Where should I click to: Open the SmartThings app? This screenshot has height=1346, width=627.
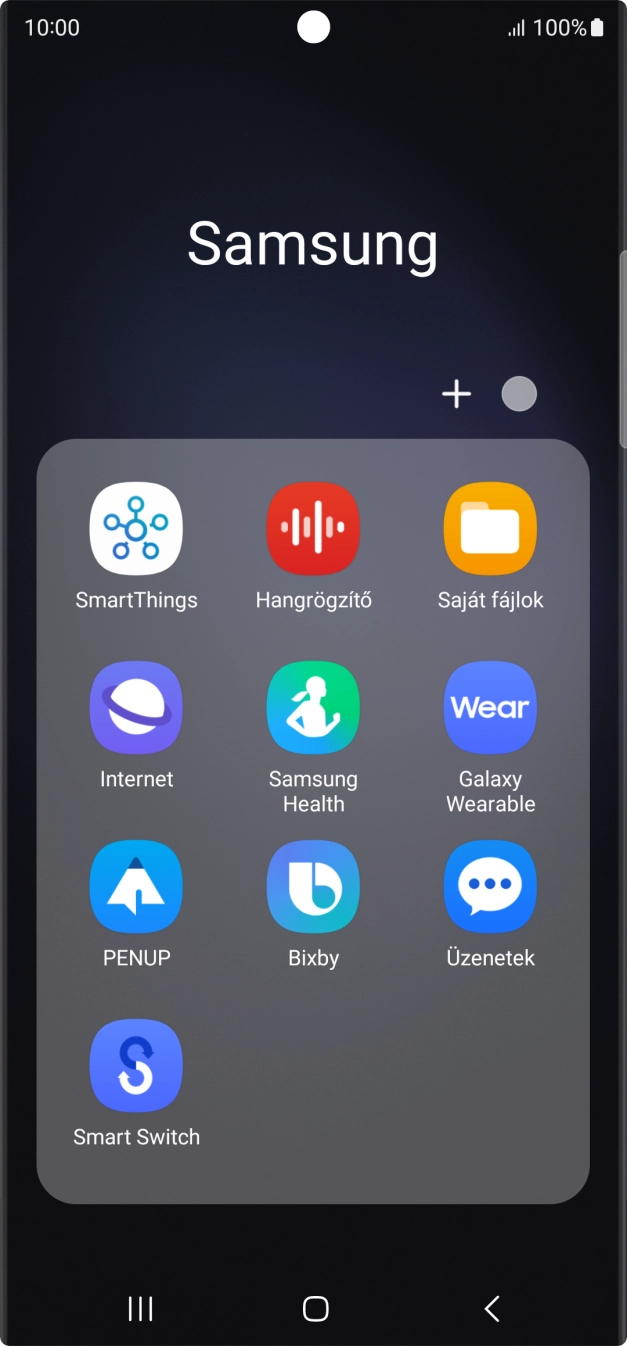pyautogui.click(x=136, y=529)
